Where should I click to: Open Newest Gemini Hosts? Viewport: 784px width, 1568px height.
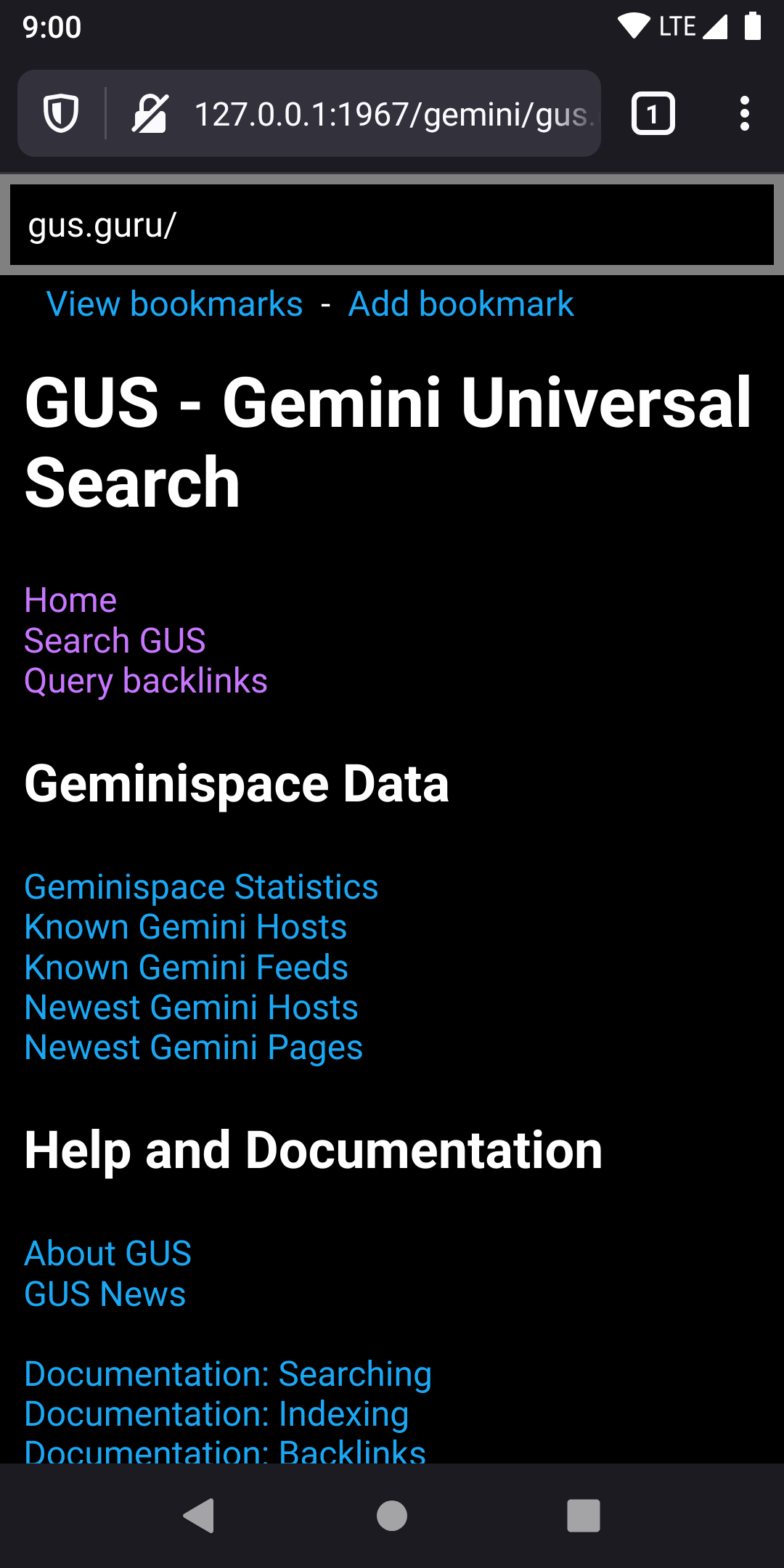tap(191, 1008)
